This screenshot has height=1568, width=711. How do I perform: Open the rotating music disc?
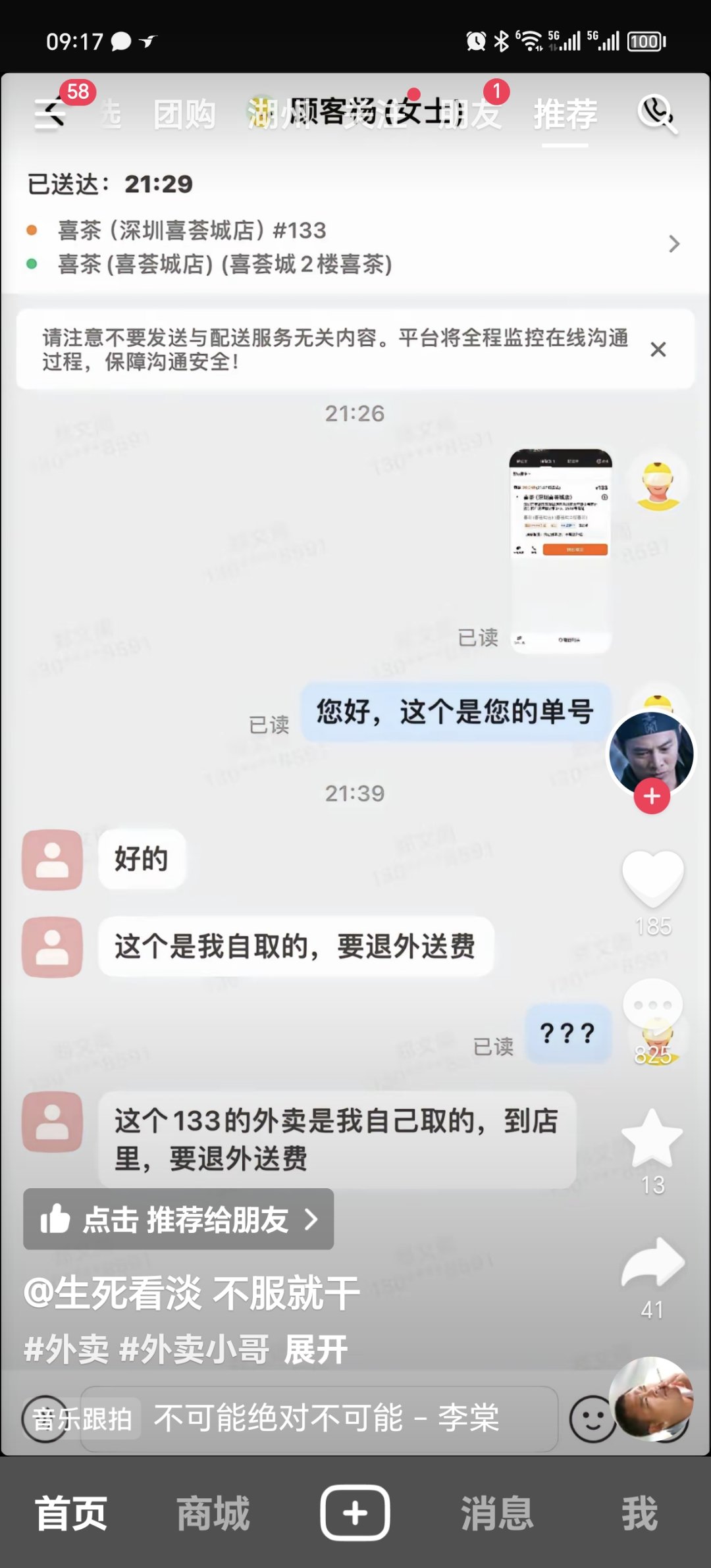[x=652, y=1399]
